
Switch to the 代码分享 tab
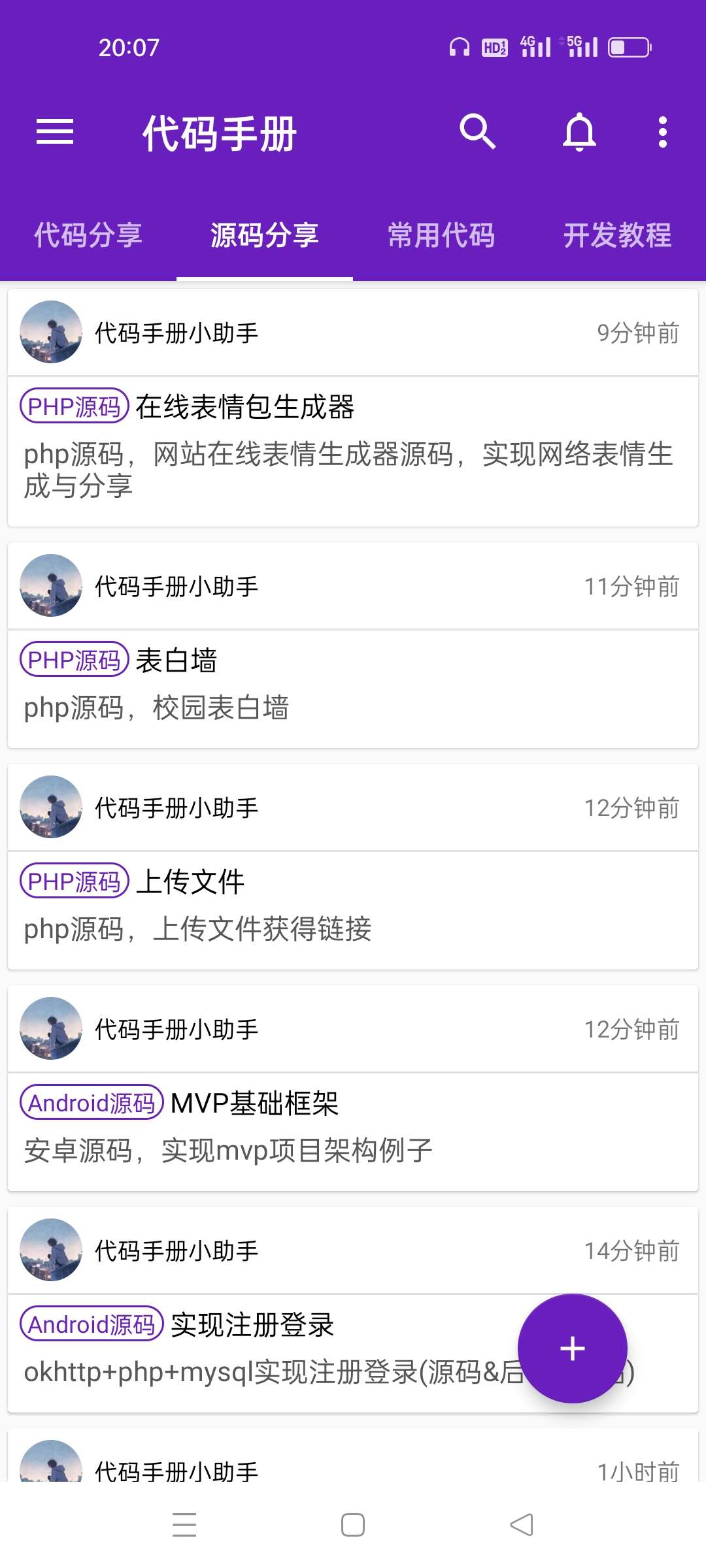pos(88,235)
